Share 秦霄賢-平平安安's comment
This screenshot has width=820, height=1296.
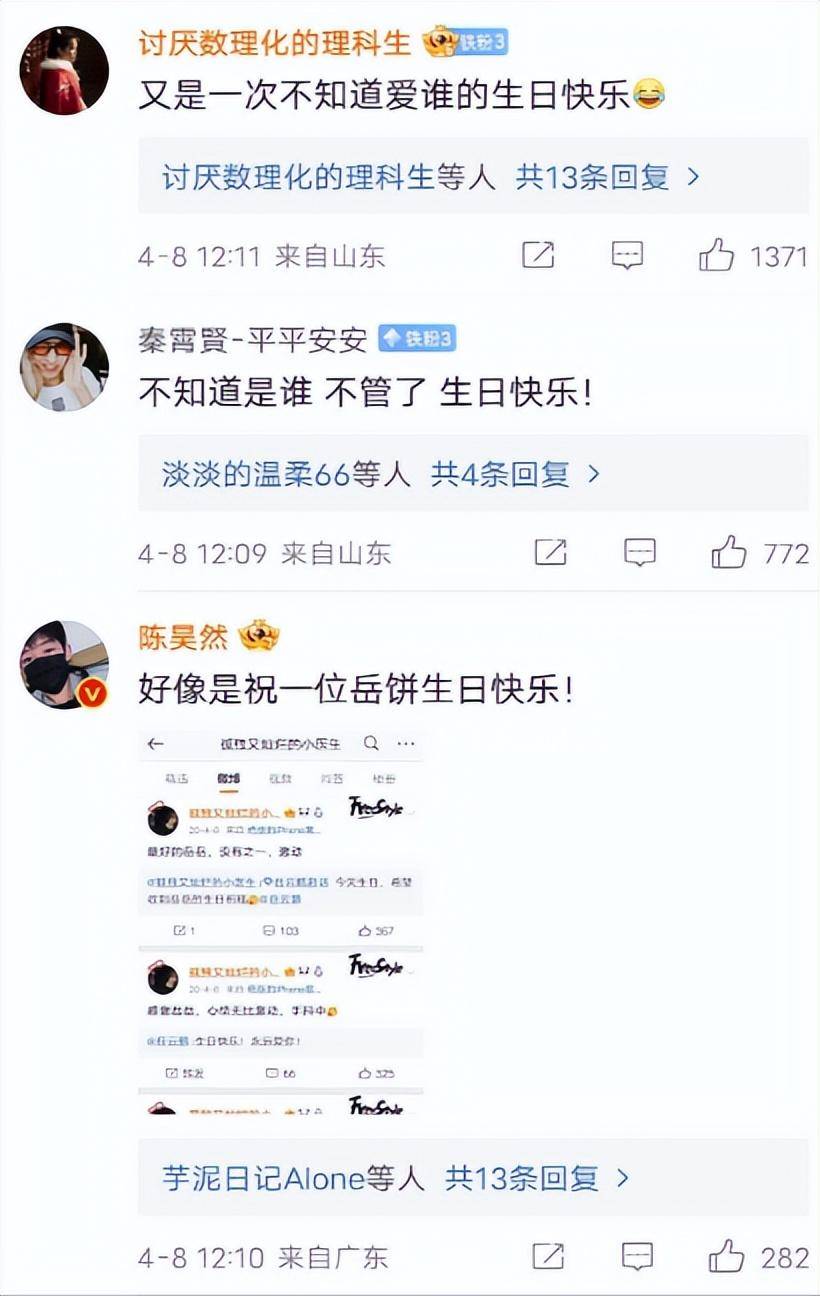point(550,552)
